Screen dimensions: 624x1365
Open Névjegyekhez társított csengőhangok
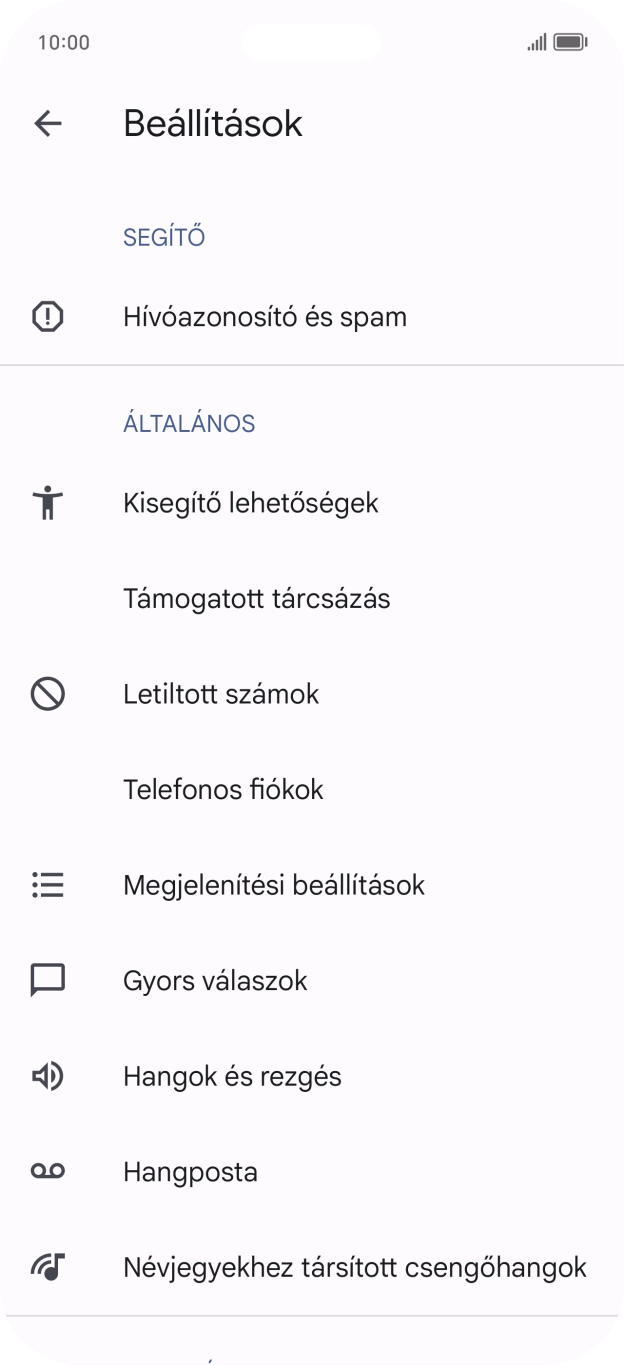354,1268
